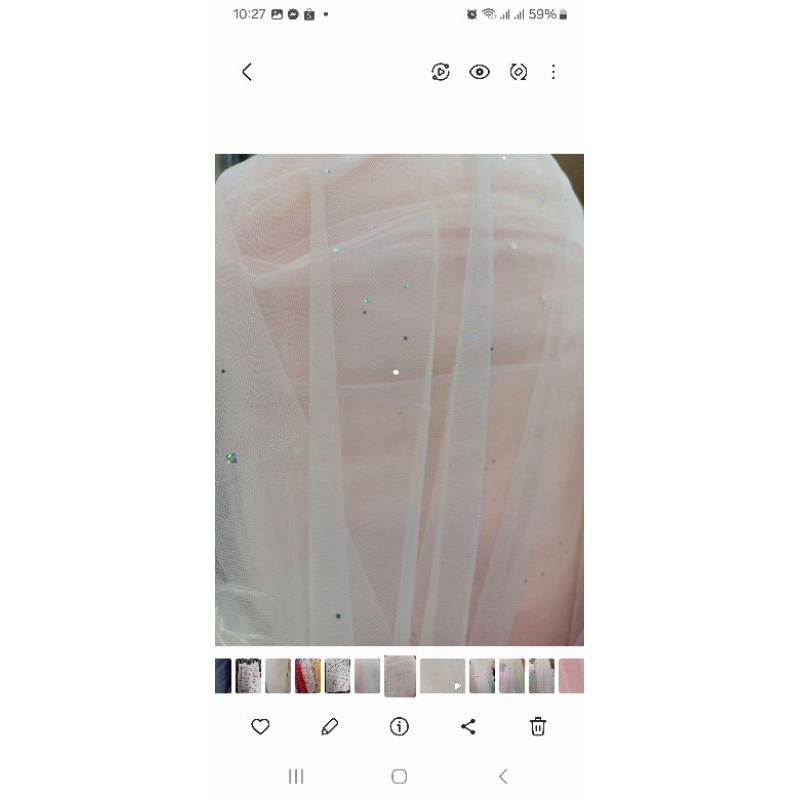Share this photo
The image size is (800, 800).
click(x=468, y=727)
